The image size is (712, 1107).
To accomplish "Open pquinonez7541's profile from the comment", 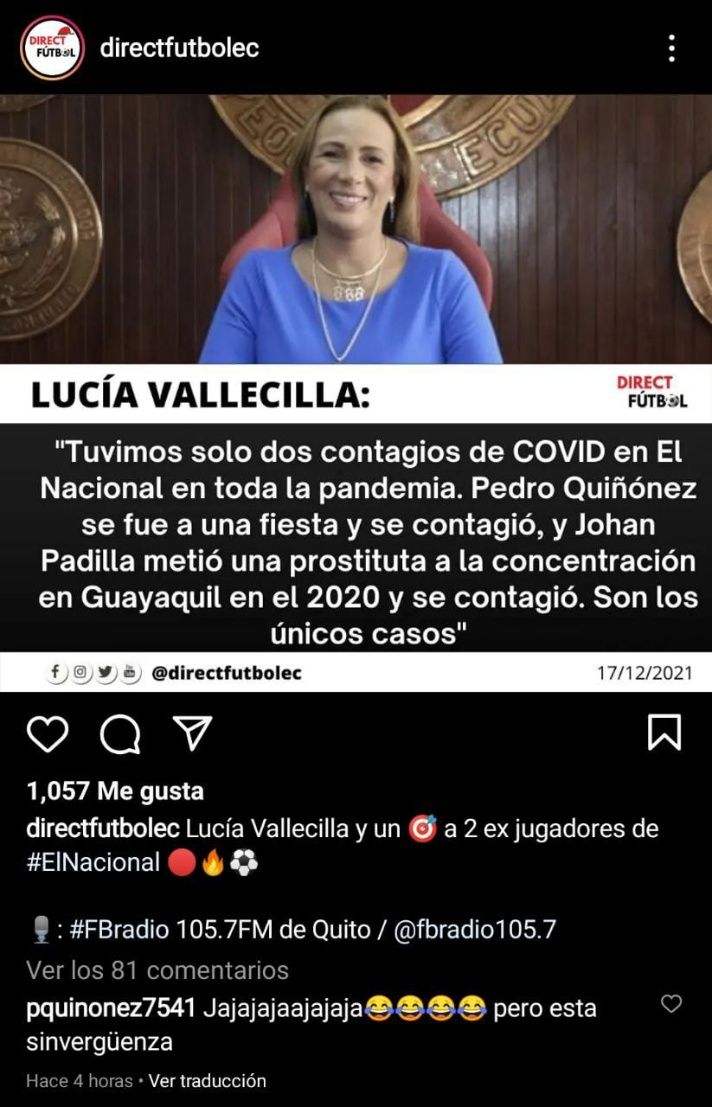I will pyautogui.click(x=110, y=1008).
